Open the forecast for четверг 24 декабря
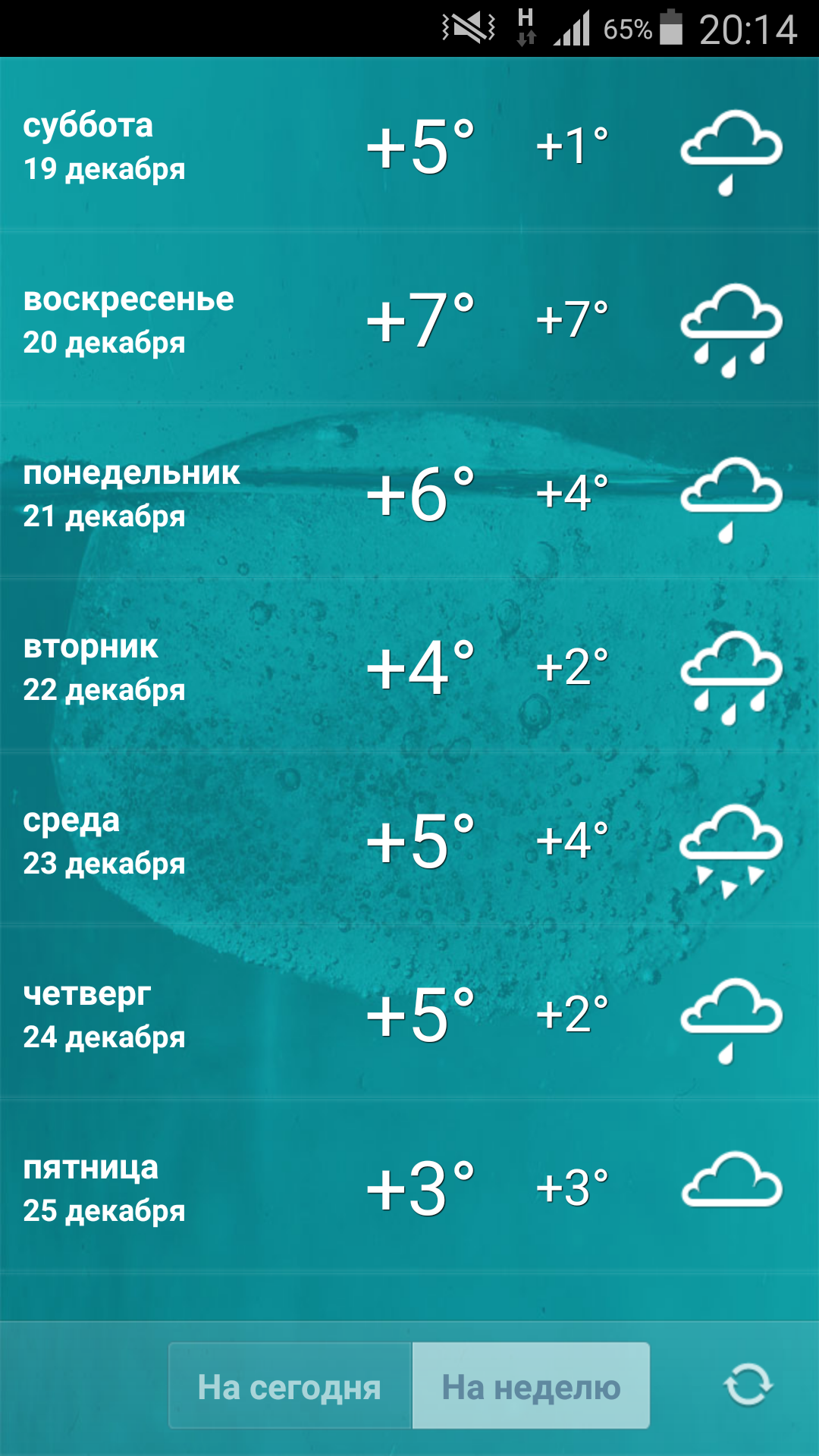This screenshot has width=819, height=1456. (x=409, y=1015)
